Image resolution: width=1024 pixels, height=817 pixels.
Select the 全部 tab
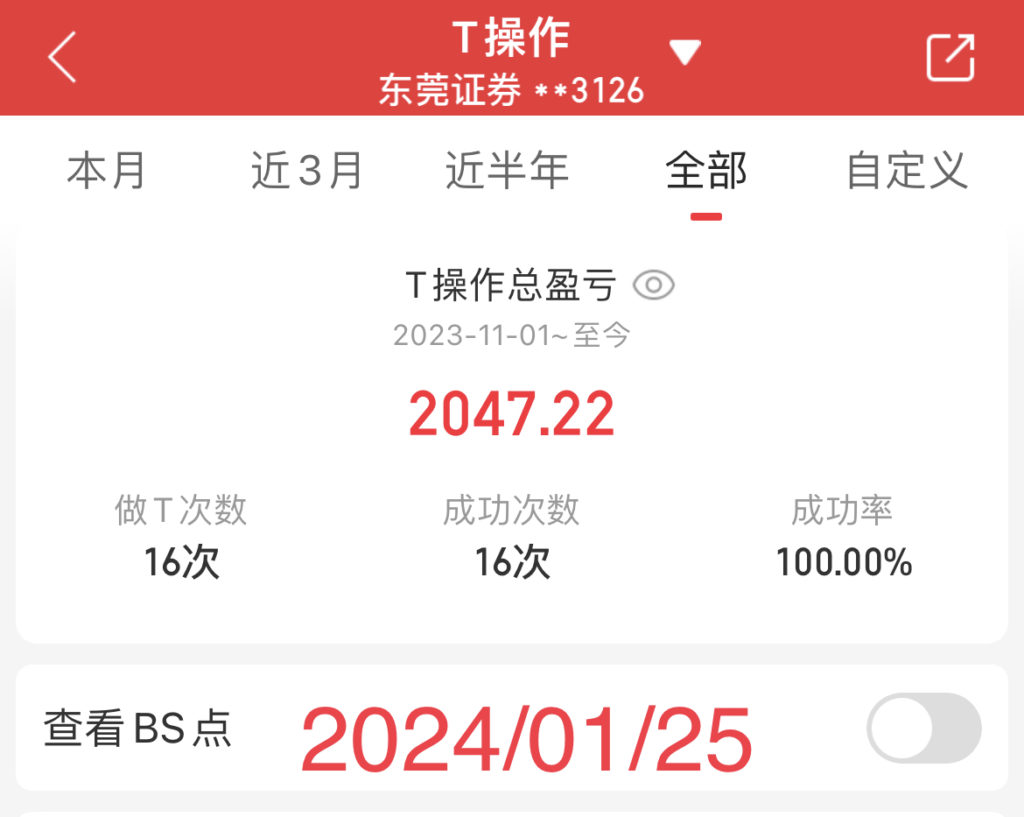point(706,171)
